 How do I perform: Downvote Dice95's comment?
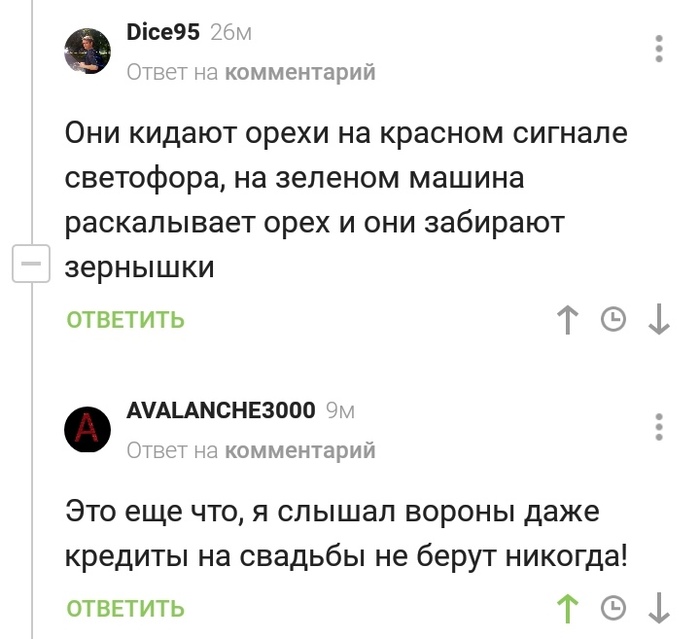coord(658,320)
